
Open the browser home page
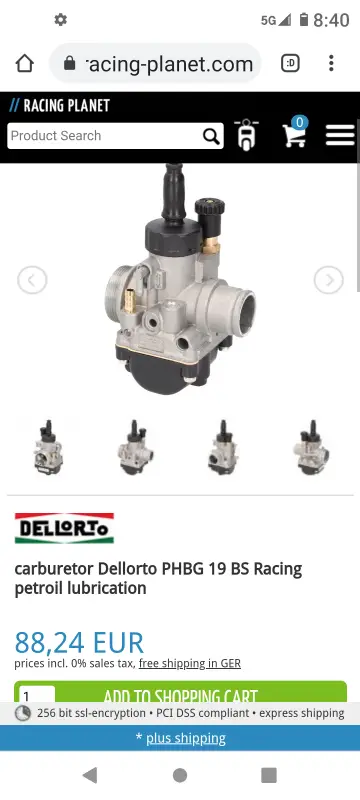(24, 64)
